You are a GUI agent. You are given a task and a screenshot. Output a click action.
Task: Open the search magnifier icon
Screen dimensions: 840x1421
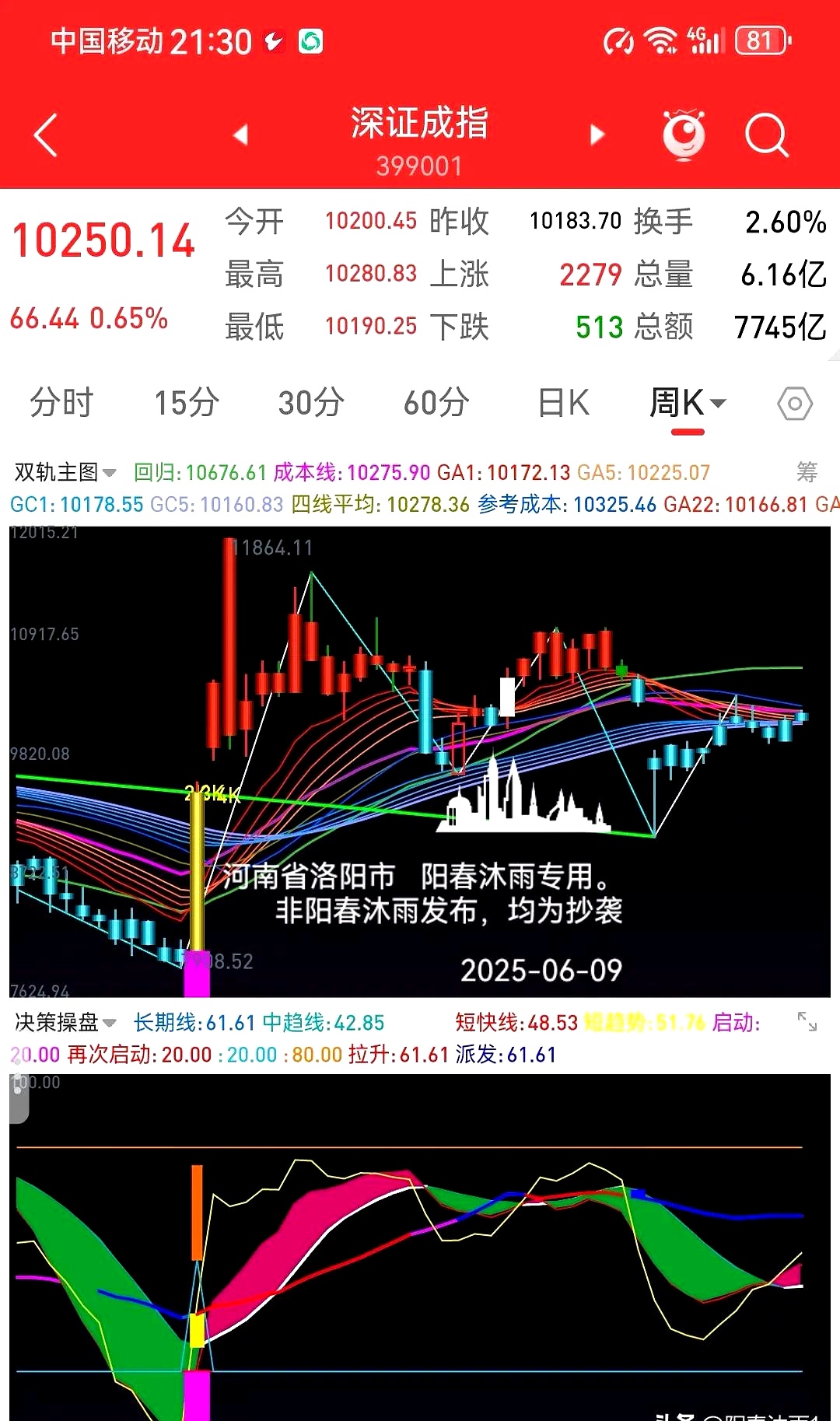click(767, 134)
